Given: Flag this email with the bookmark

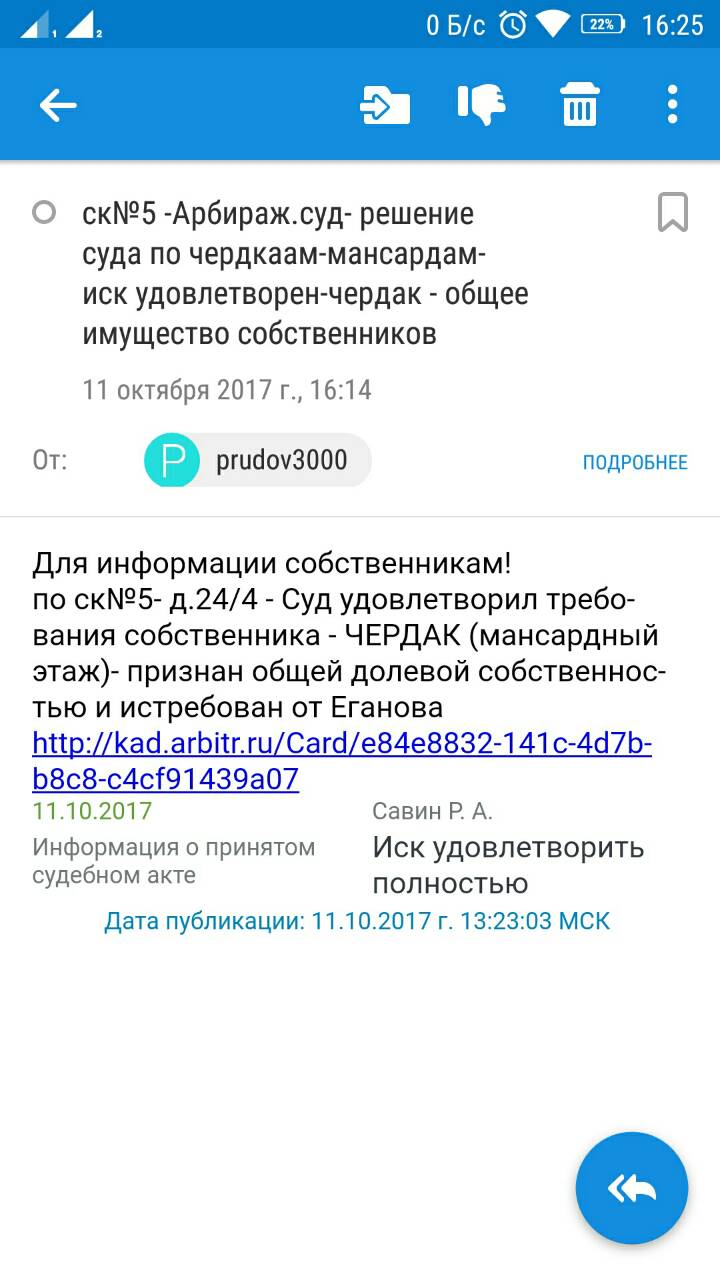Looking at the screenshot, I should tap(672, 213).
